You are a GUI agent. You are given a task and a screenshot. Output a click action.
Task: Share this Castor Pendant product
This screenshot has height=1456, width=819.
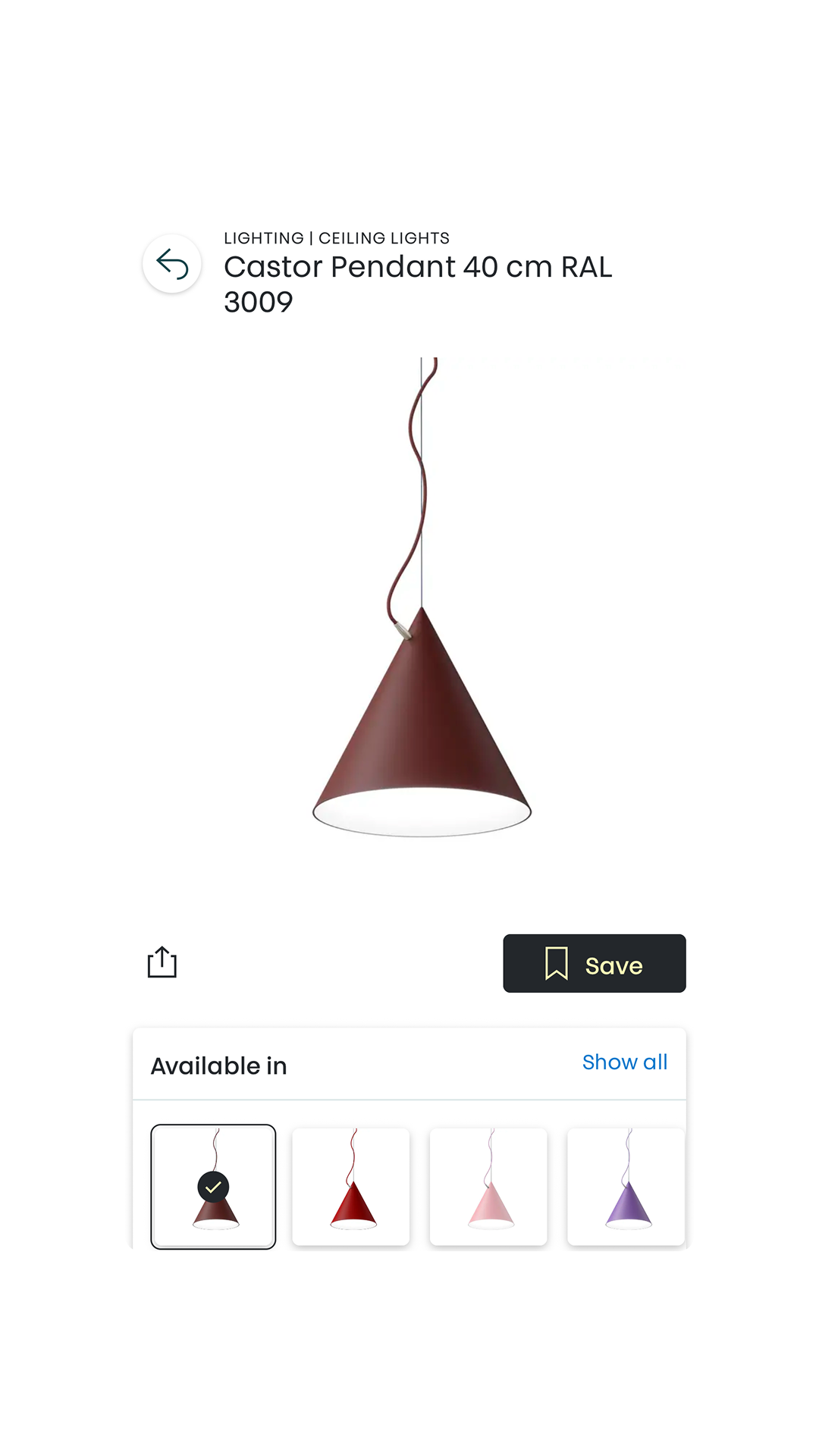[x=162, y=962]
